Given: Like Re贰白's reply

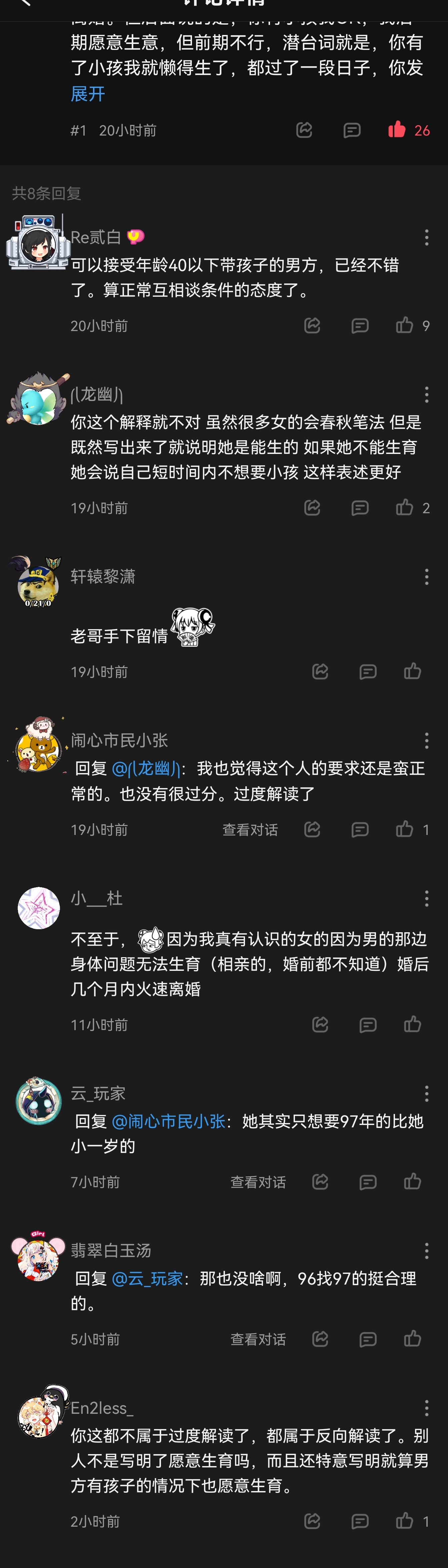Looking at the screenshot, I should [405, 326].
